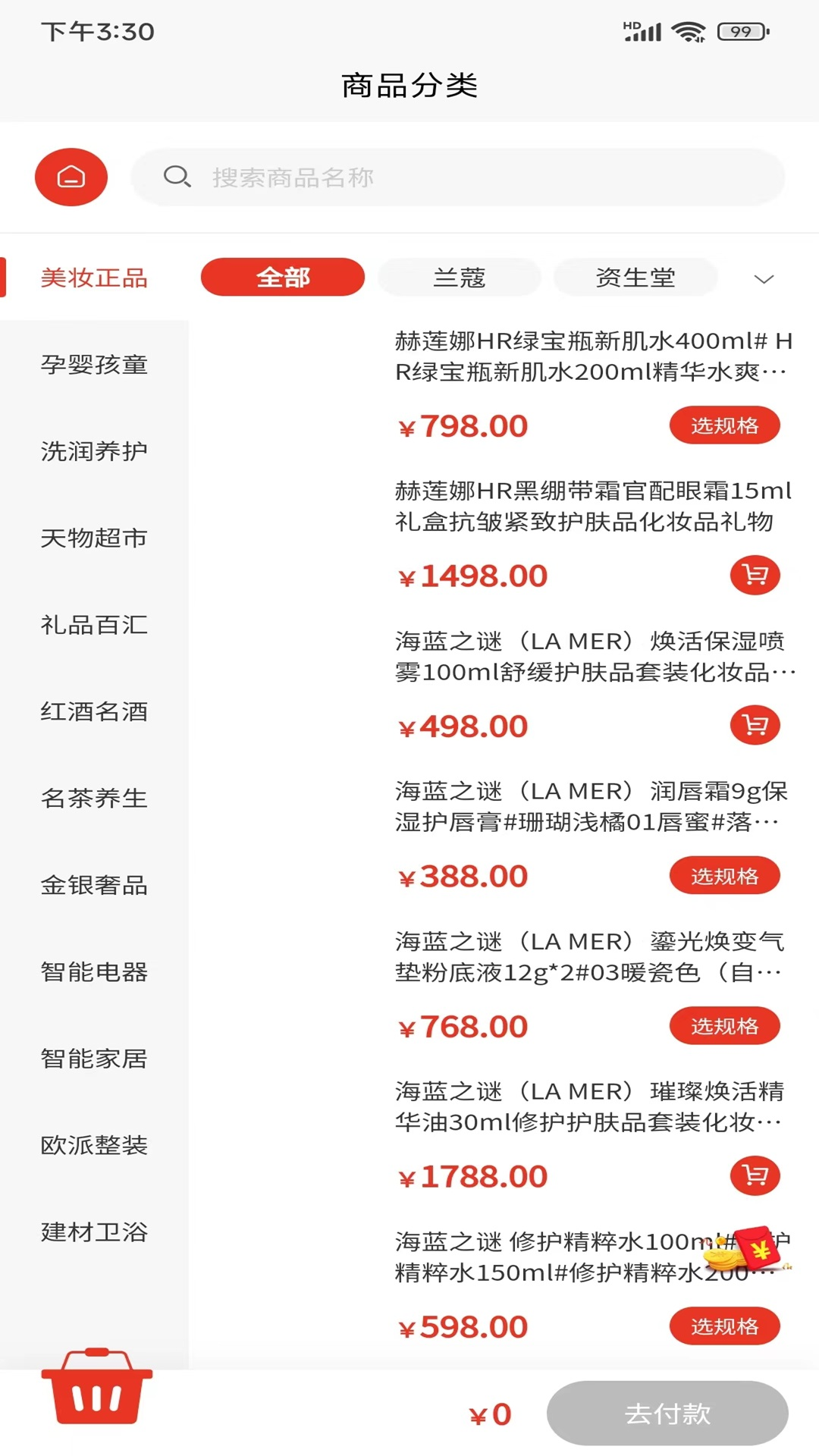Open the product name search box

(x=458, y=177)
